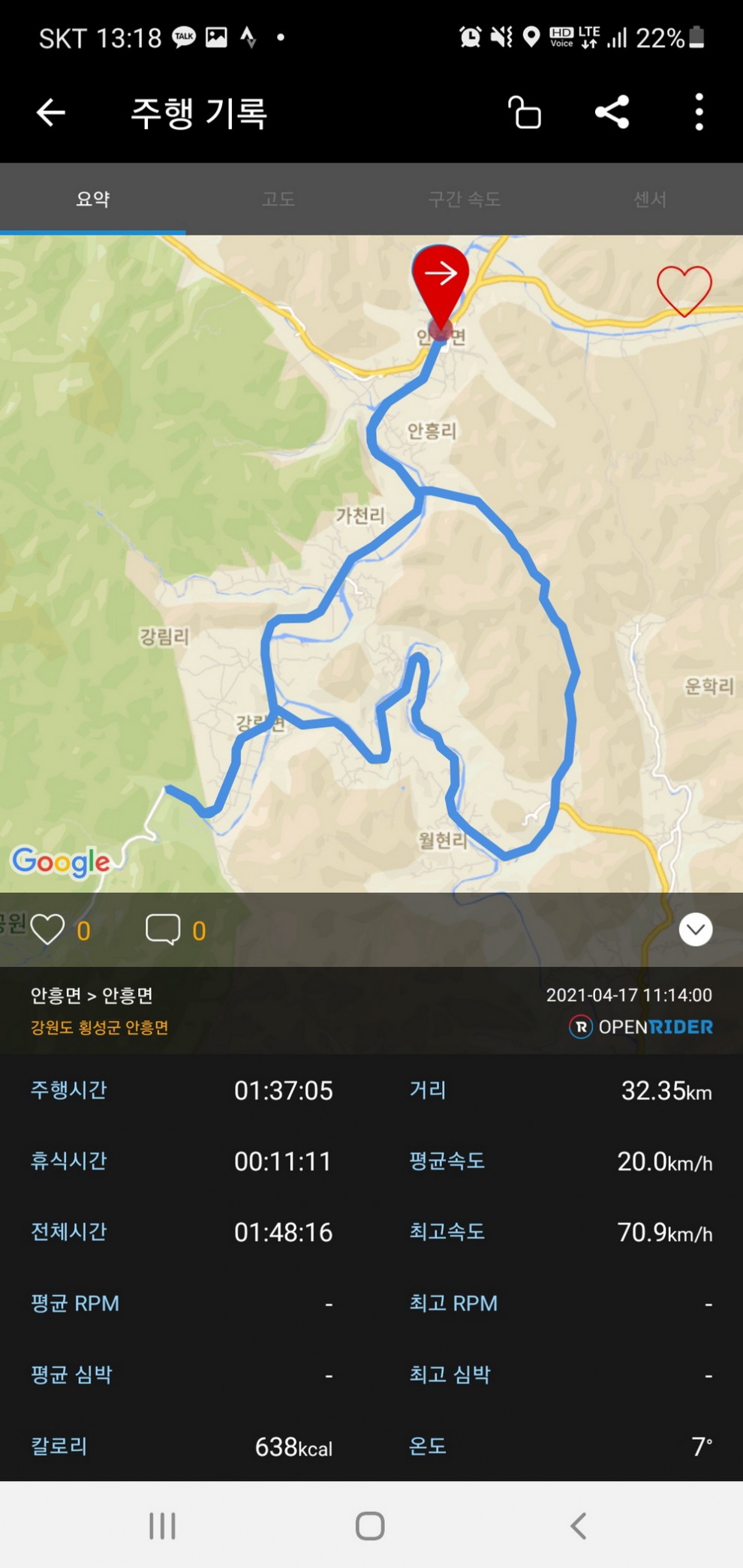
Task: Open the three-dot overflow menu
Action: (699, 113)
